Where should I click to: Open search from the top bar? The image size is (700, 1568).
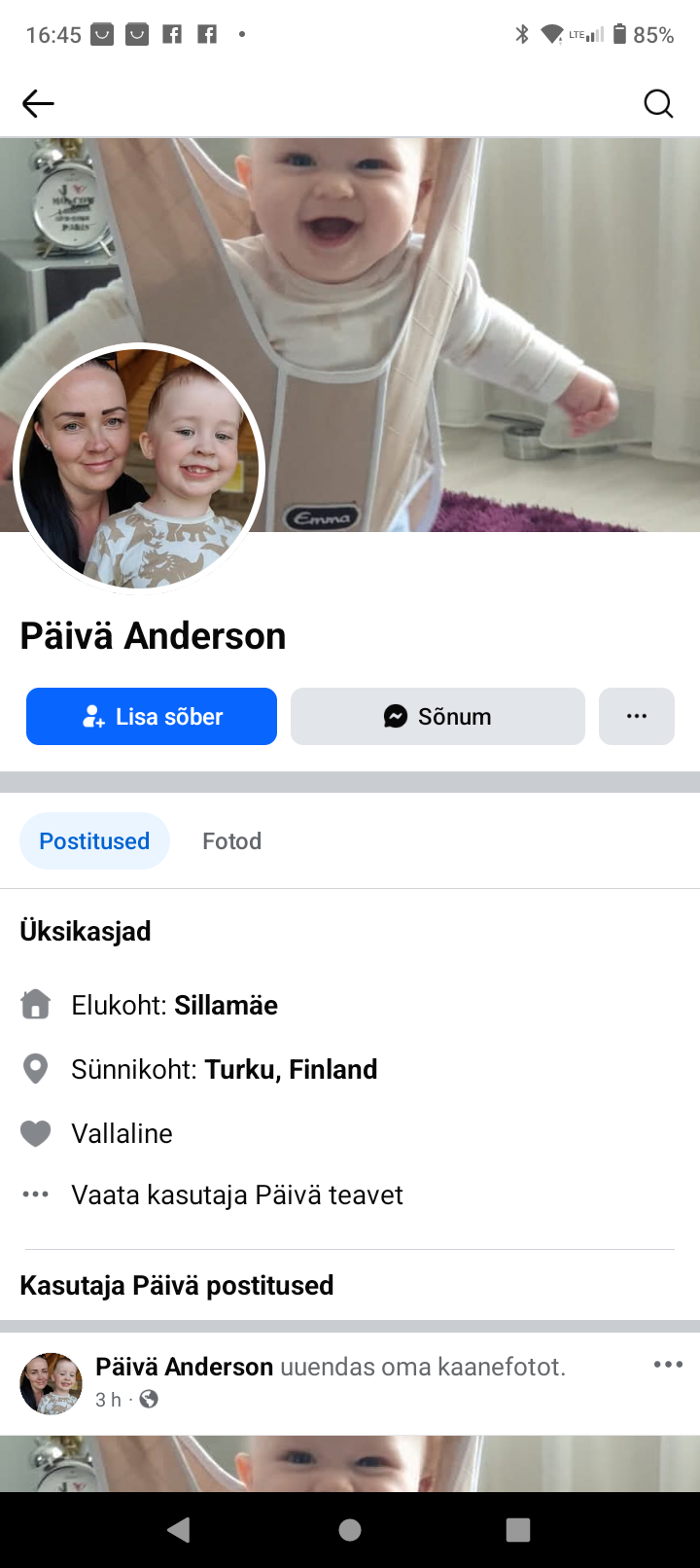[x=658, y=103]
